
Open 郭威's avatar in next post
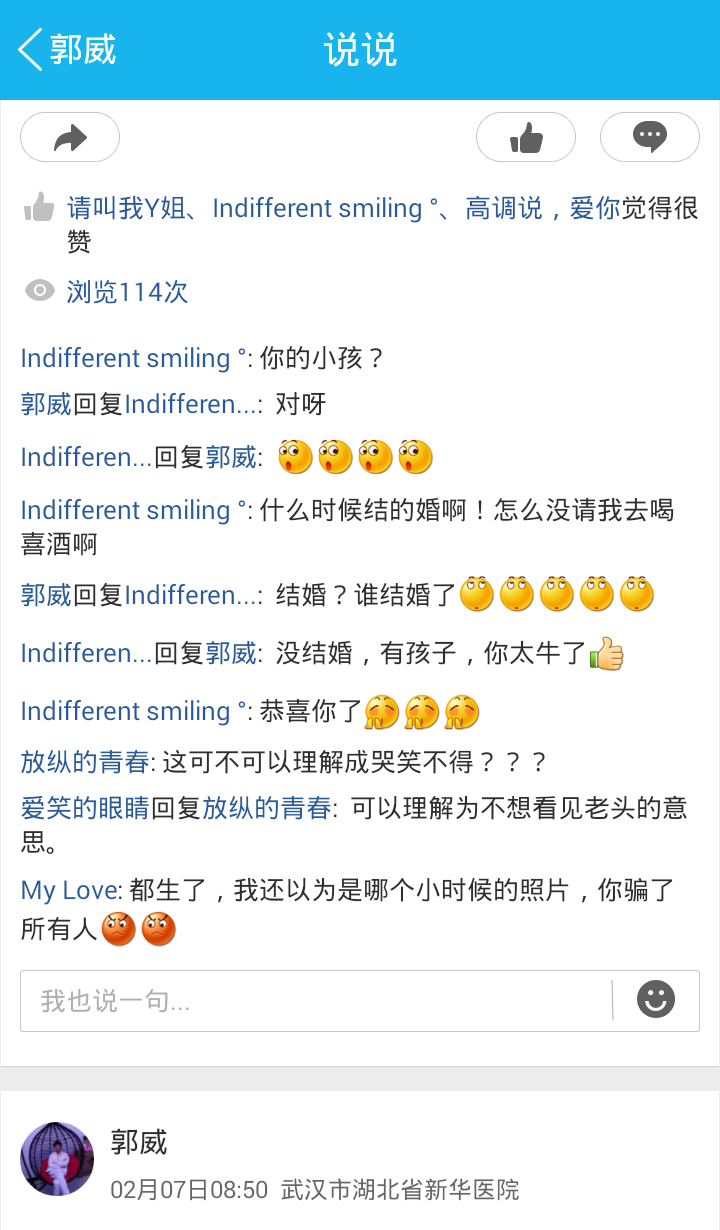tap(57, 1159)
